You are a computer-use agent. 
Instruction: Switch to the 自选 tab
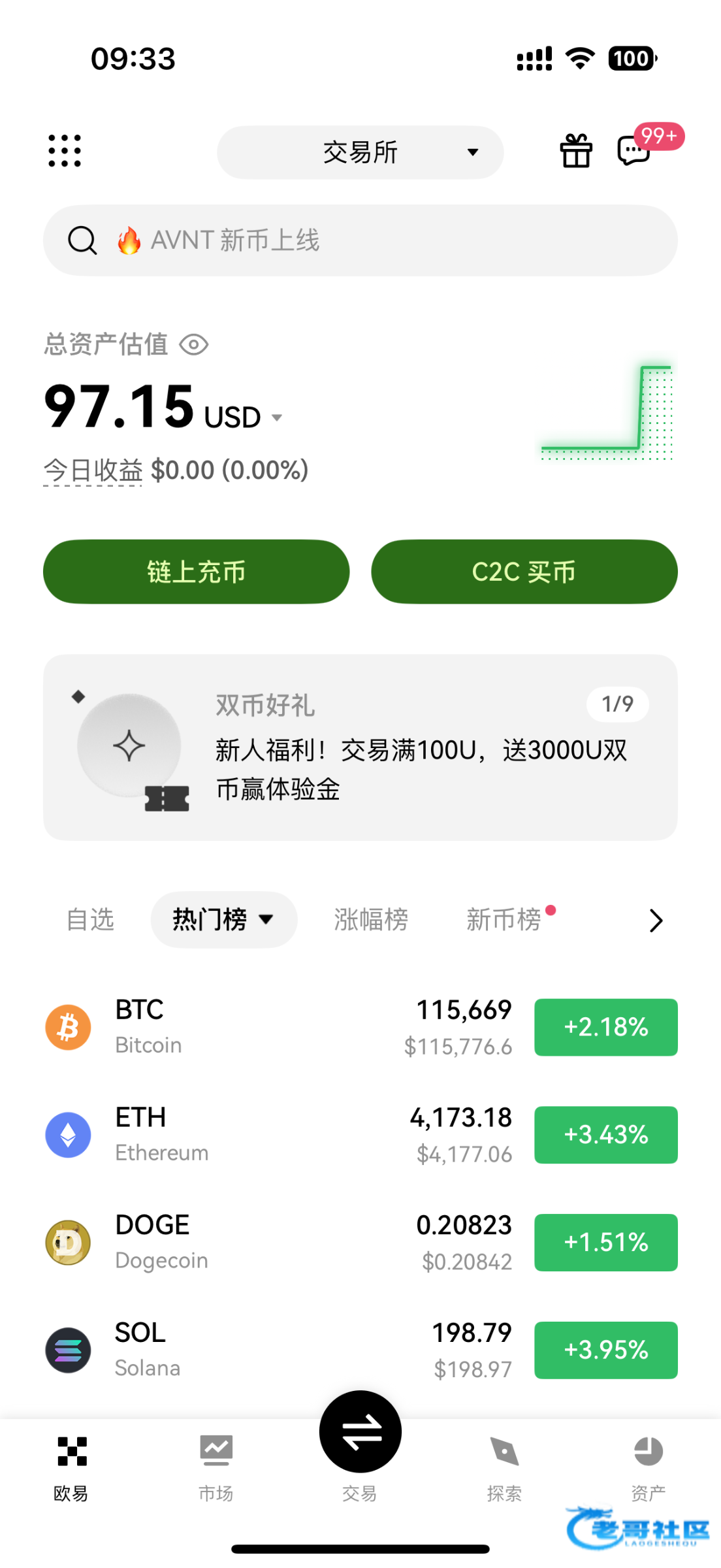tap(90, 919)
